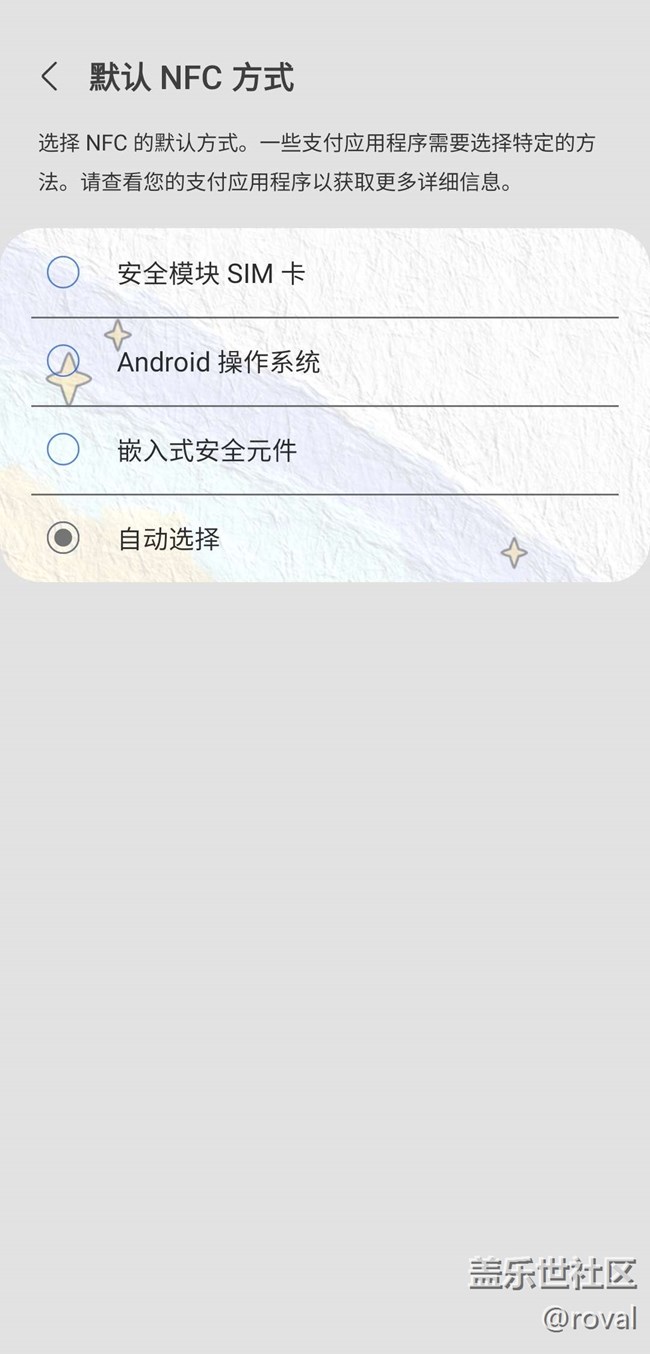
Task: Select 安全模块 SIM 卡 option
Action: (64, 272)
